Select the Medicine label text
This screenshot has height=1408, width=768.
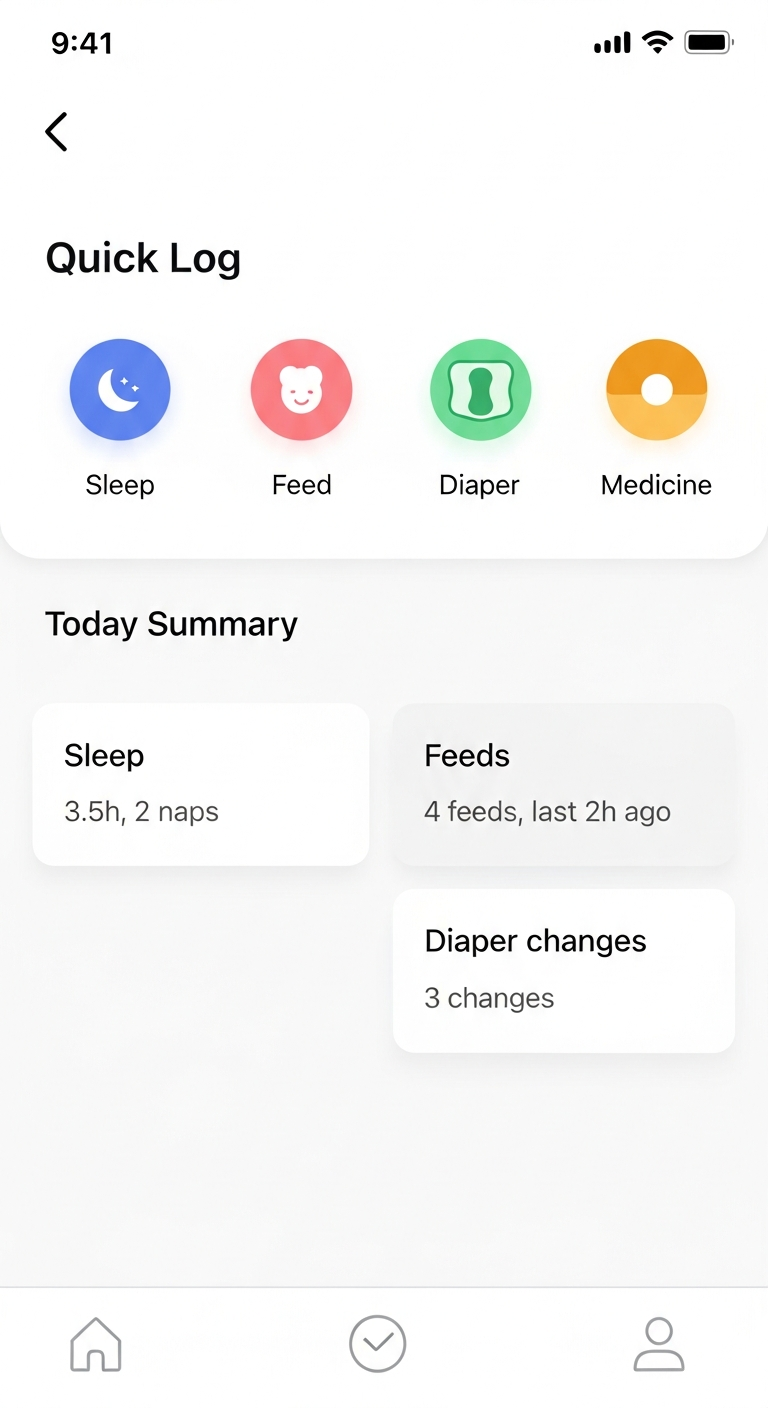point(656,485)
